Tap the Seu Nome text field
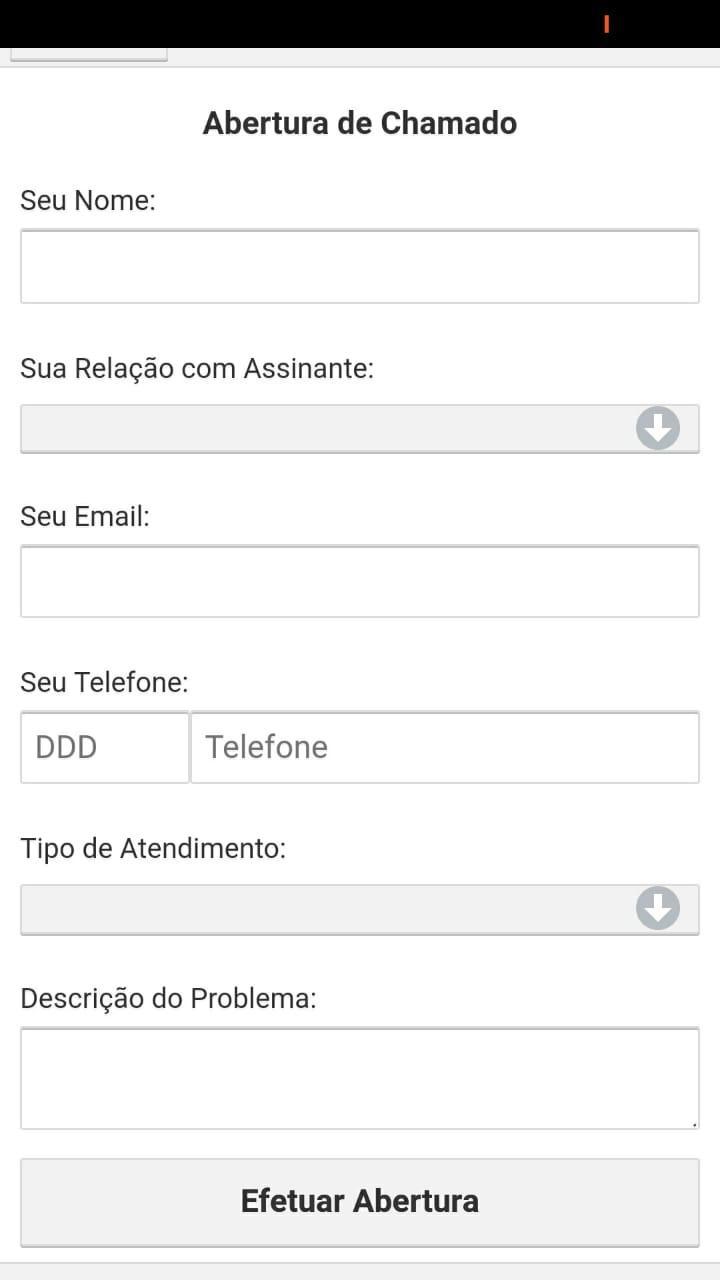 click(x=360, y=266)
